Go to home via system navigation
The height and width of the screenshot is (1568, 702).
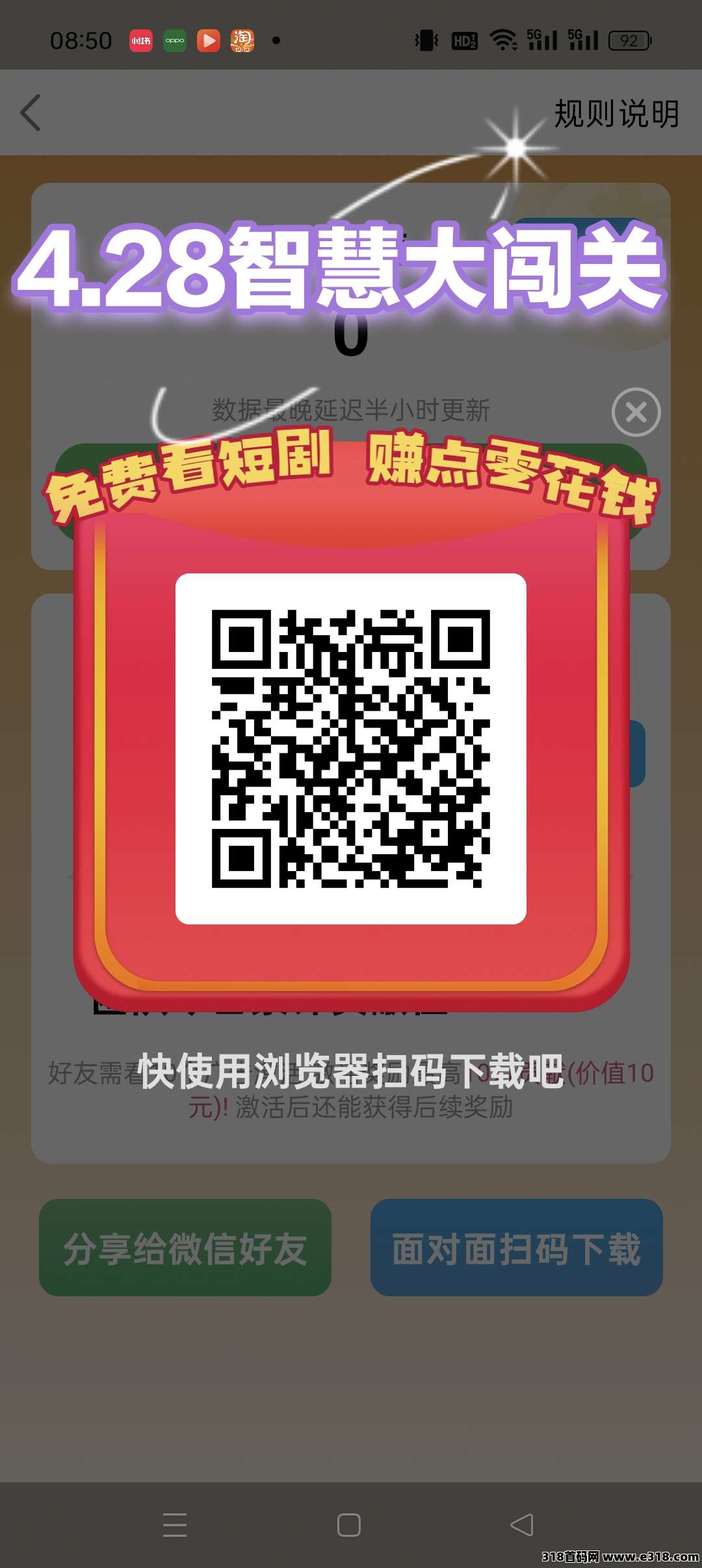[x=349, y=1525]
